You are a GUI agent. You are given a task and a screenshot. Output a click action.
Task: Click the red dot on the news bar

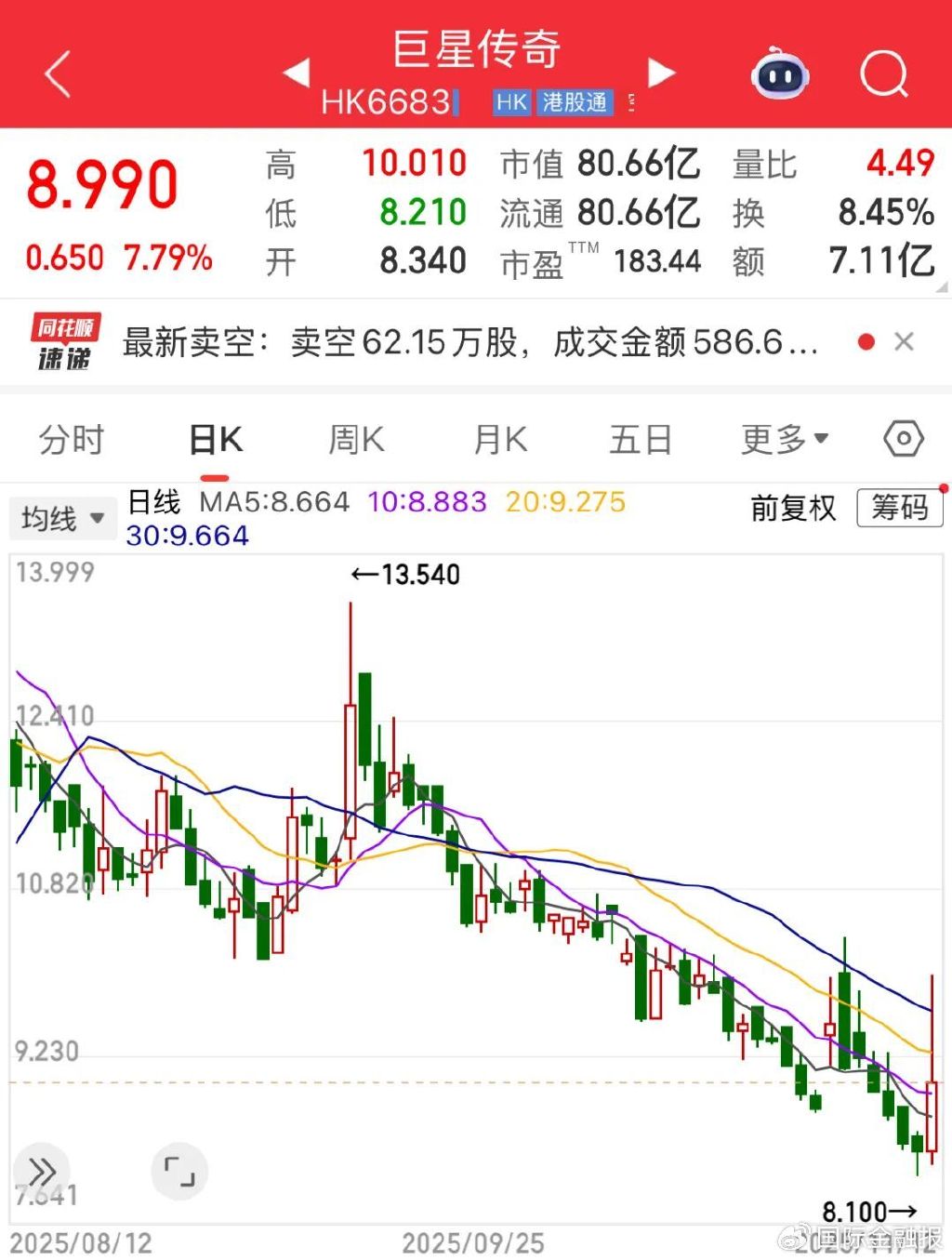[x=866, y=341]
